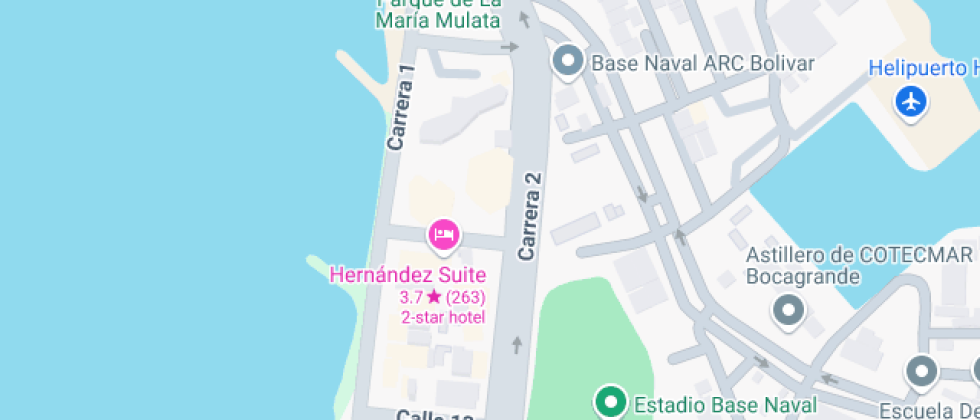Screen dimensions: 980x420
Task: Open the Hernández Suite hotel marker
Action: coord(443,235)
